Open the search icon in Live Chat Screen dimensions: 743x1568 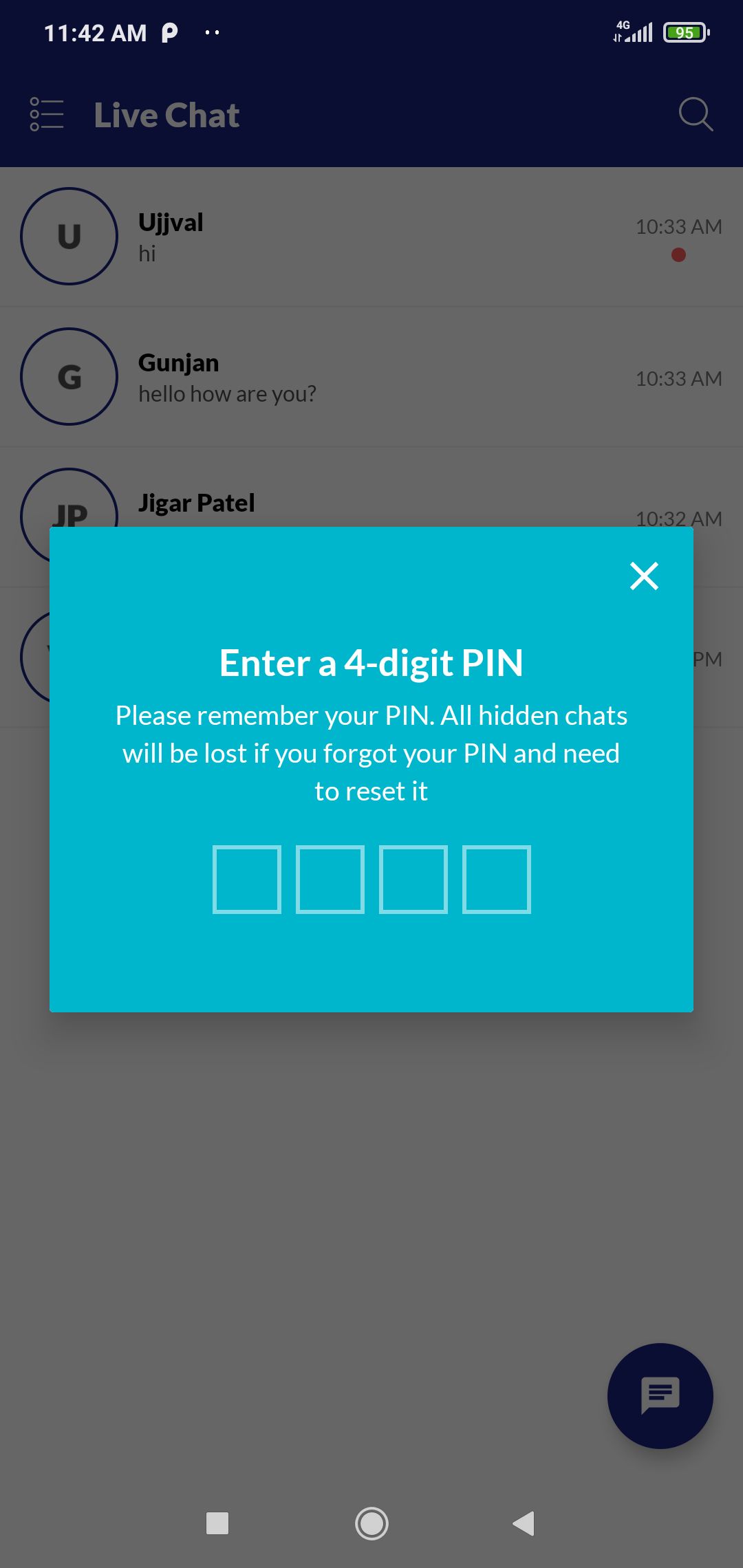[x=696, y=114]
